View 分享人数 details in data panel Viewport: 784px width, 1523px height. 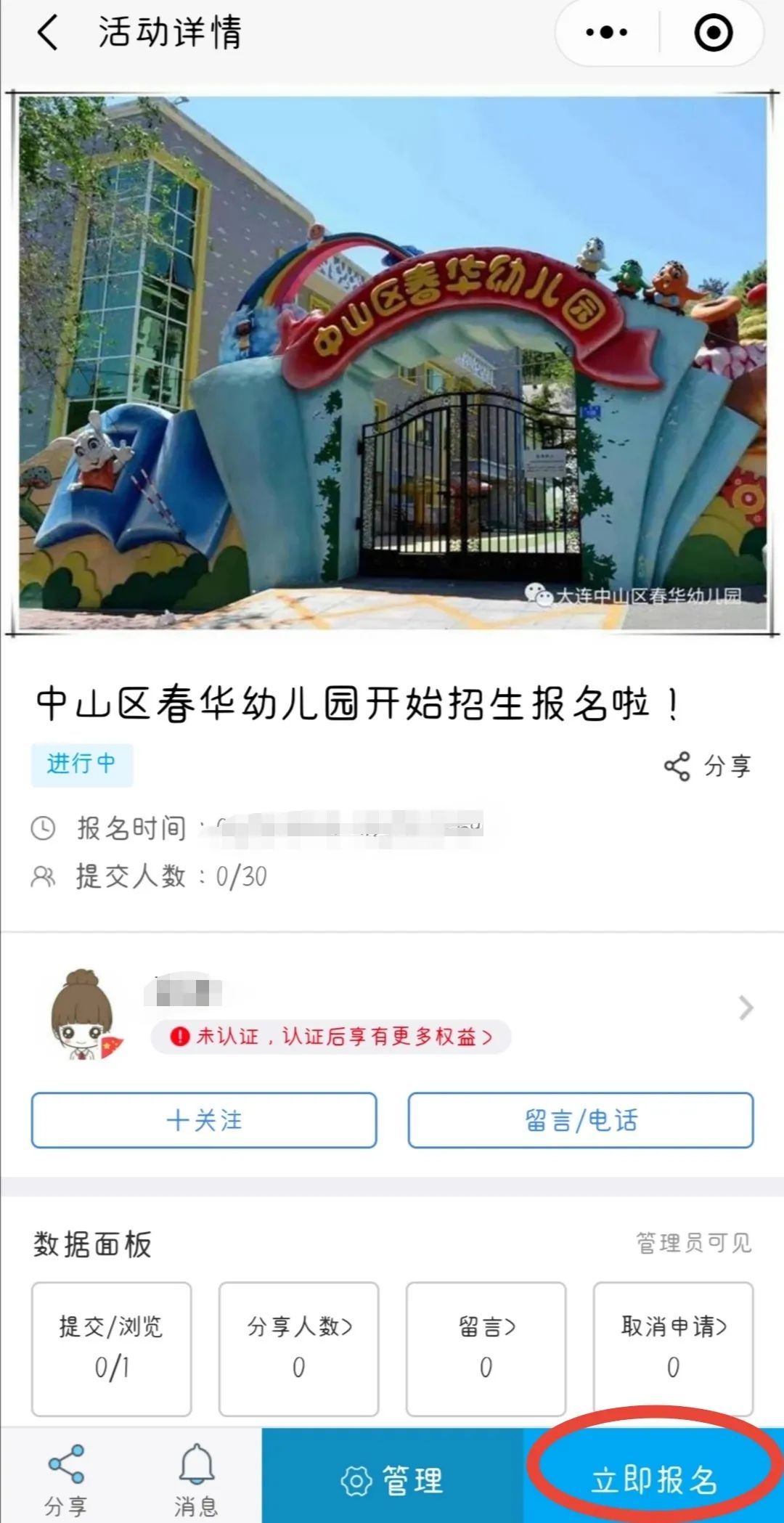tap(299, 1347)
